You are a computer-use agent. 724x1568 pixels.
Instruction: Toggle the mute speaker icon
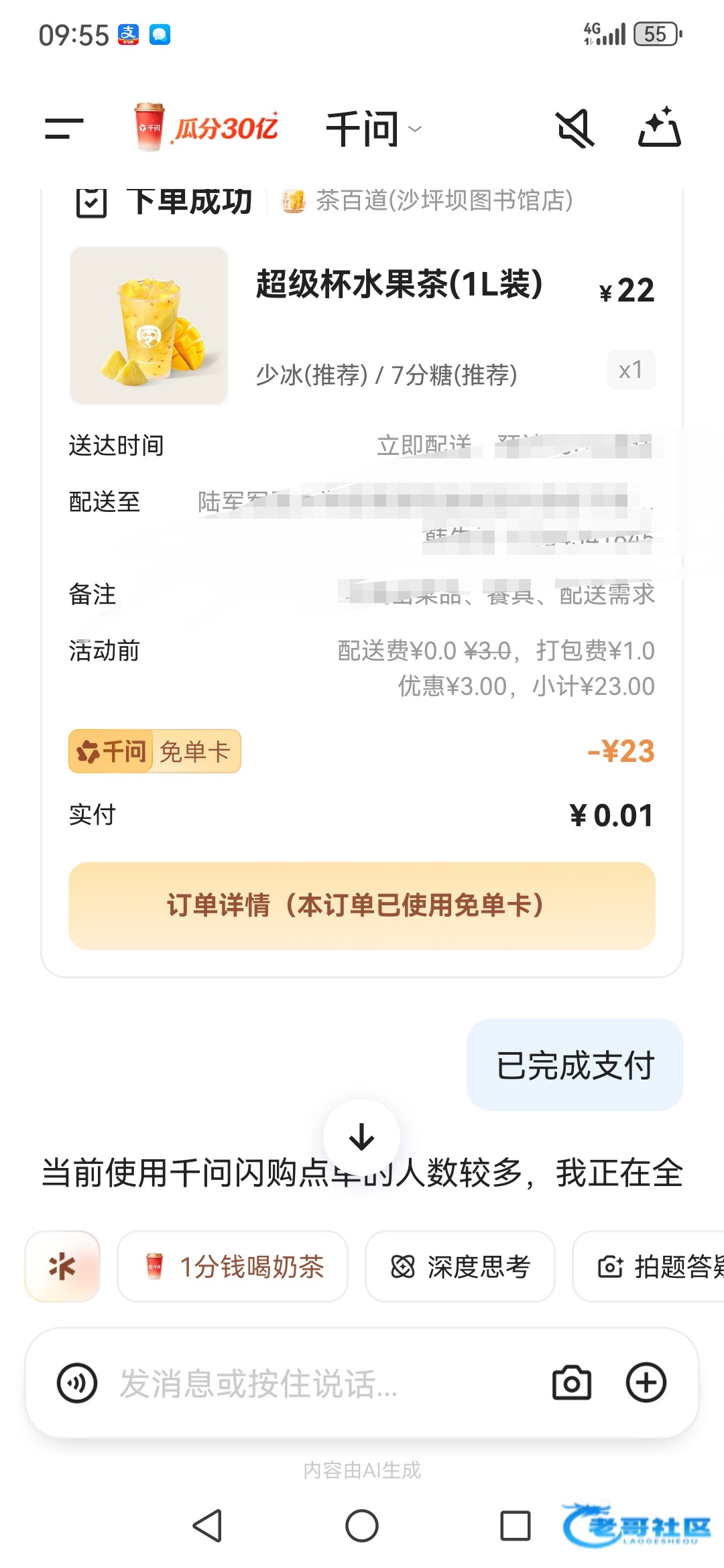point(575,128)
